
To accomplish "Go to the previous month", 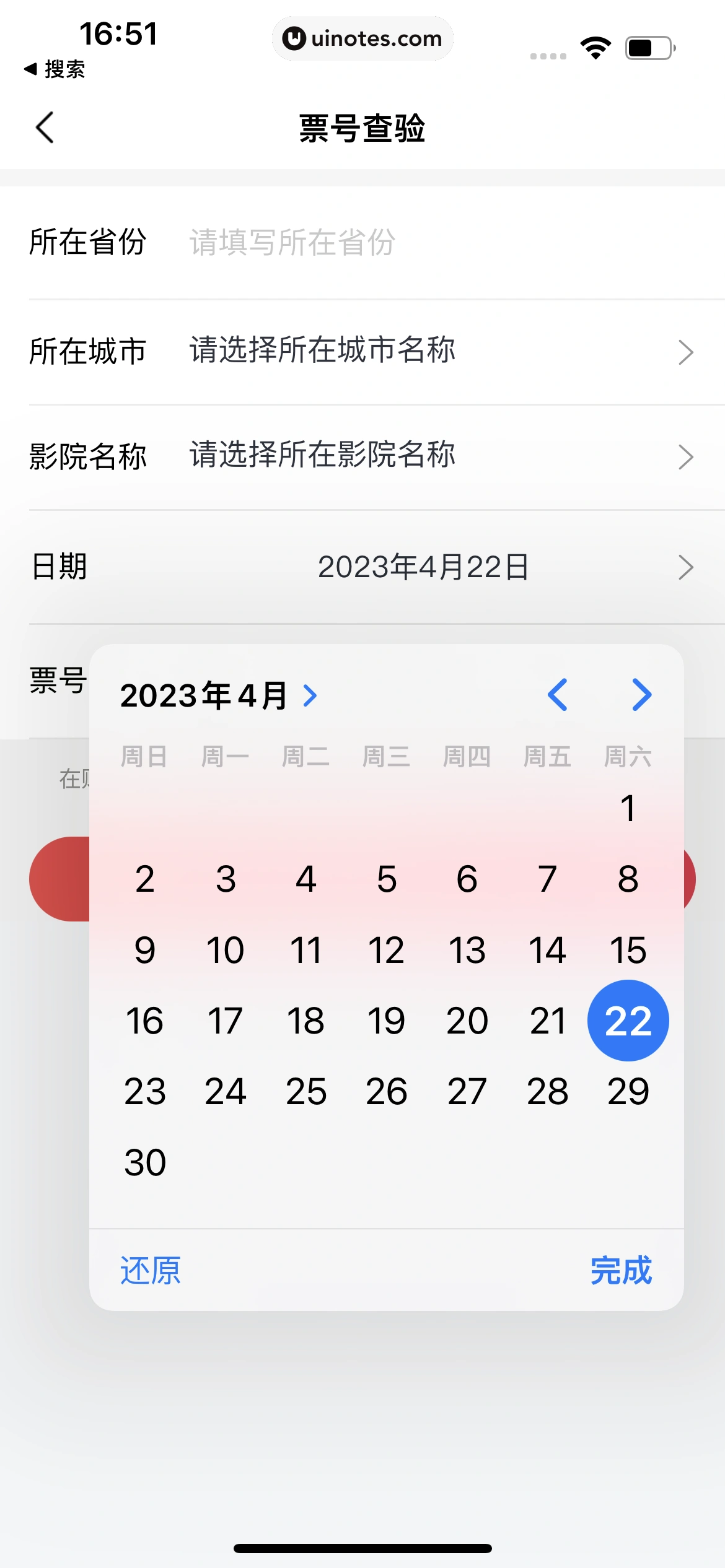I will pos(557,695).
